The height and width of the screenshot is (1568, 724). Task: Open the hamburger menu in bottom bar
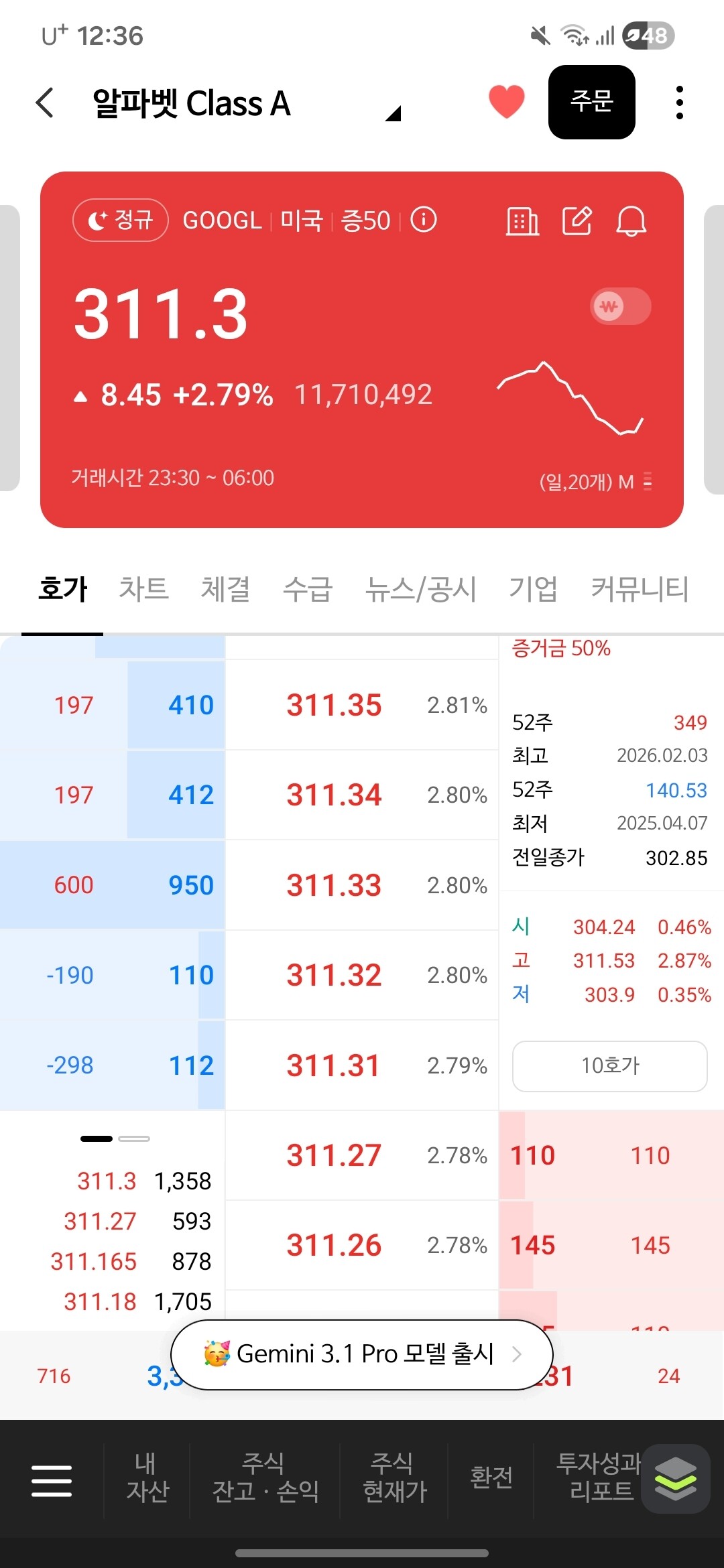[x=52, y=1480]
